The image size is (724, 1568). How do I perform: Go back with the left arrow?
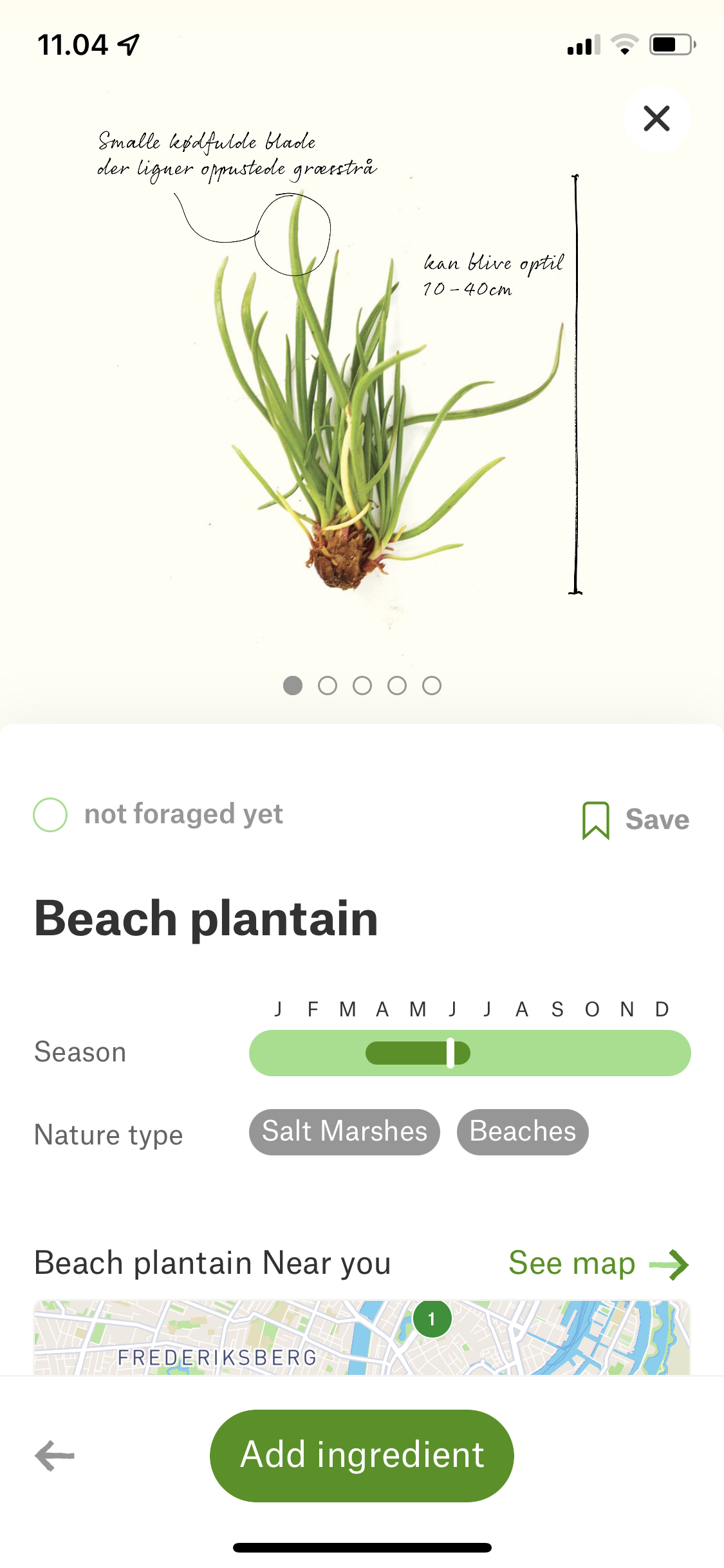[55, 1456]
